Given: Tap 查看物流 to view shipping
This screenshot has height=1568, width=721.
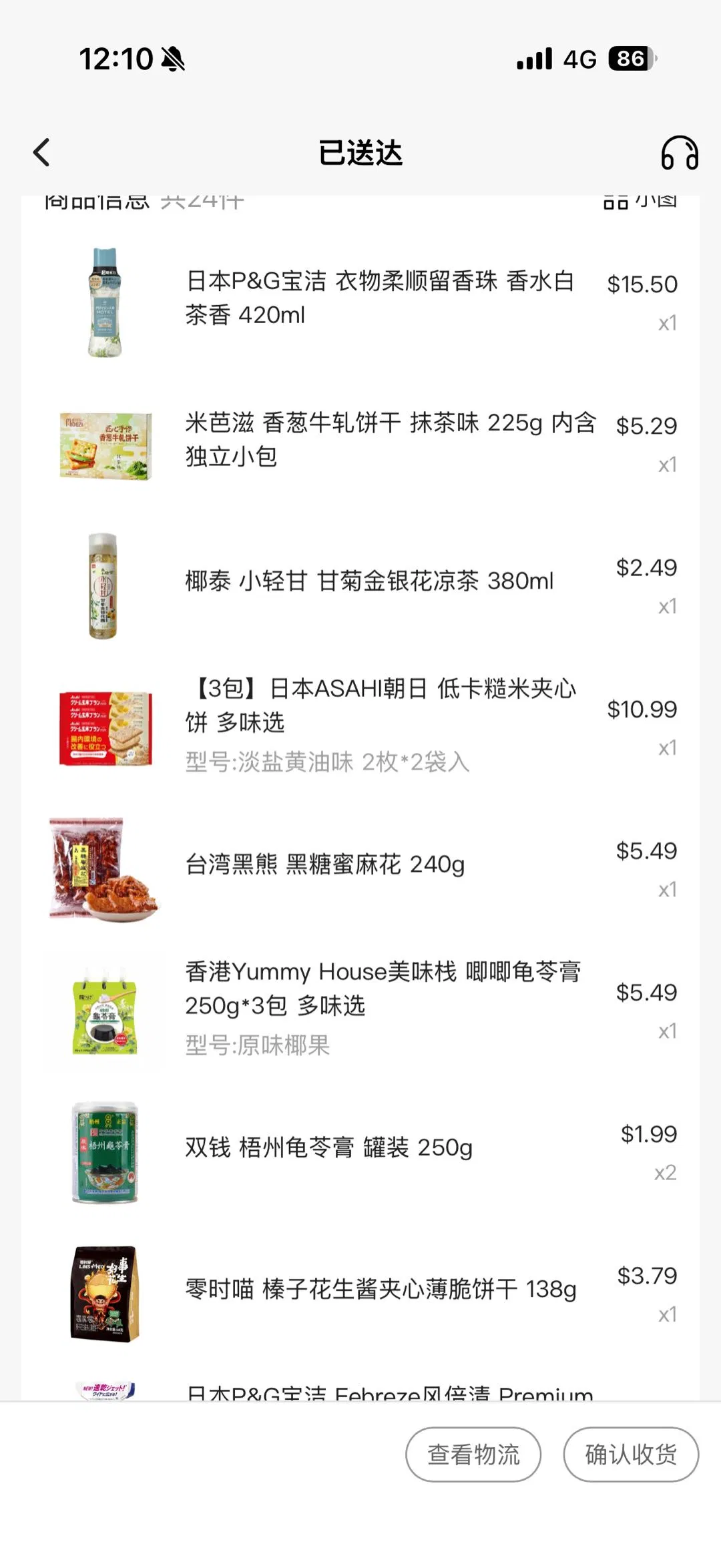Looking at the screenshot, I should click(473, 1454).
